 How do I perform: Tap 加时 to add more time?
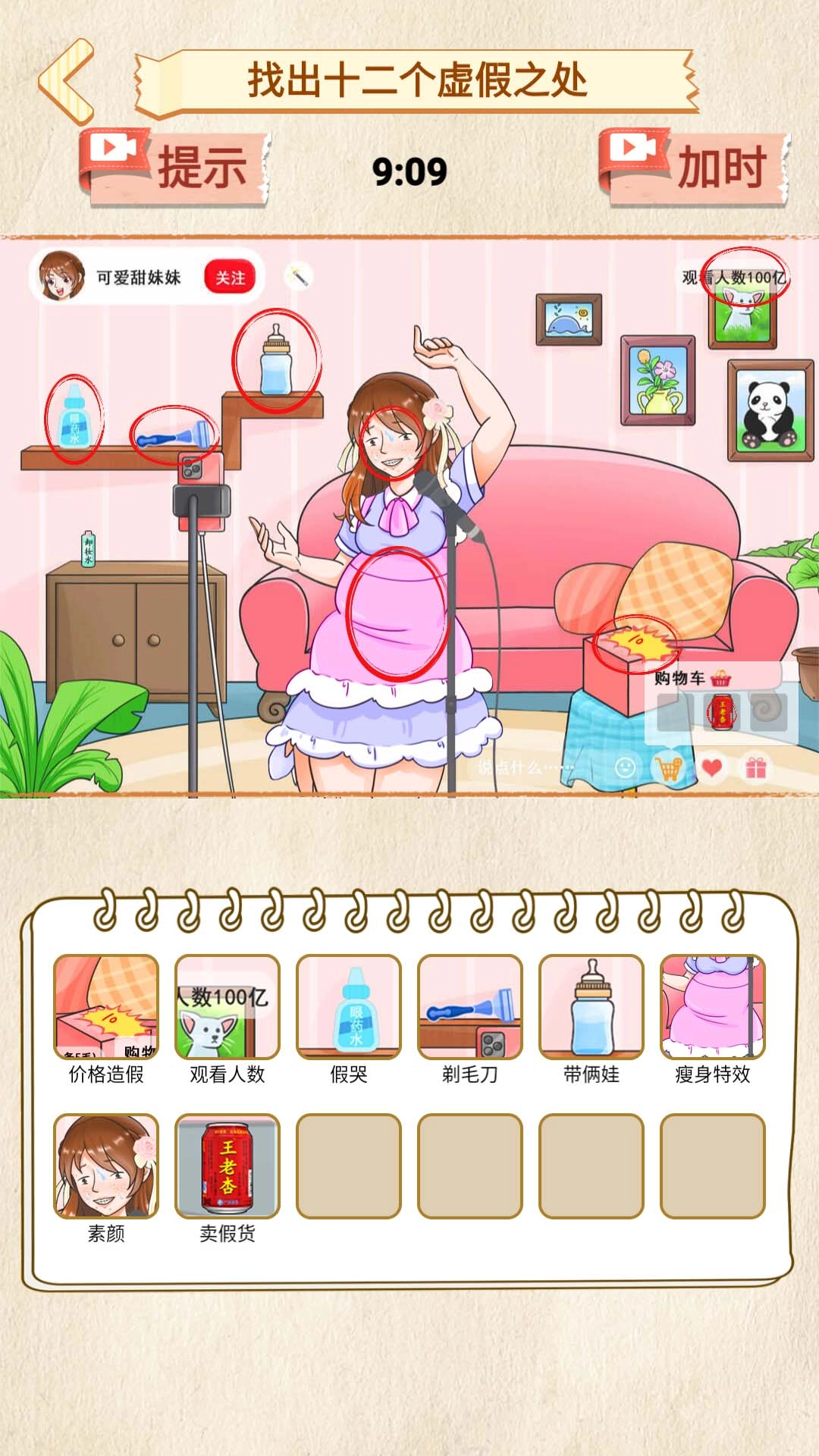pos(695,168)
